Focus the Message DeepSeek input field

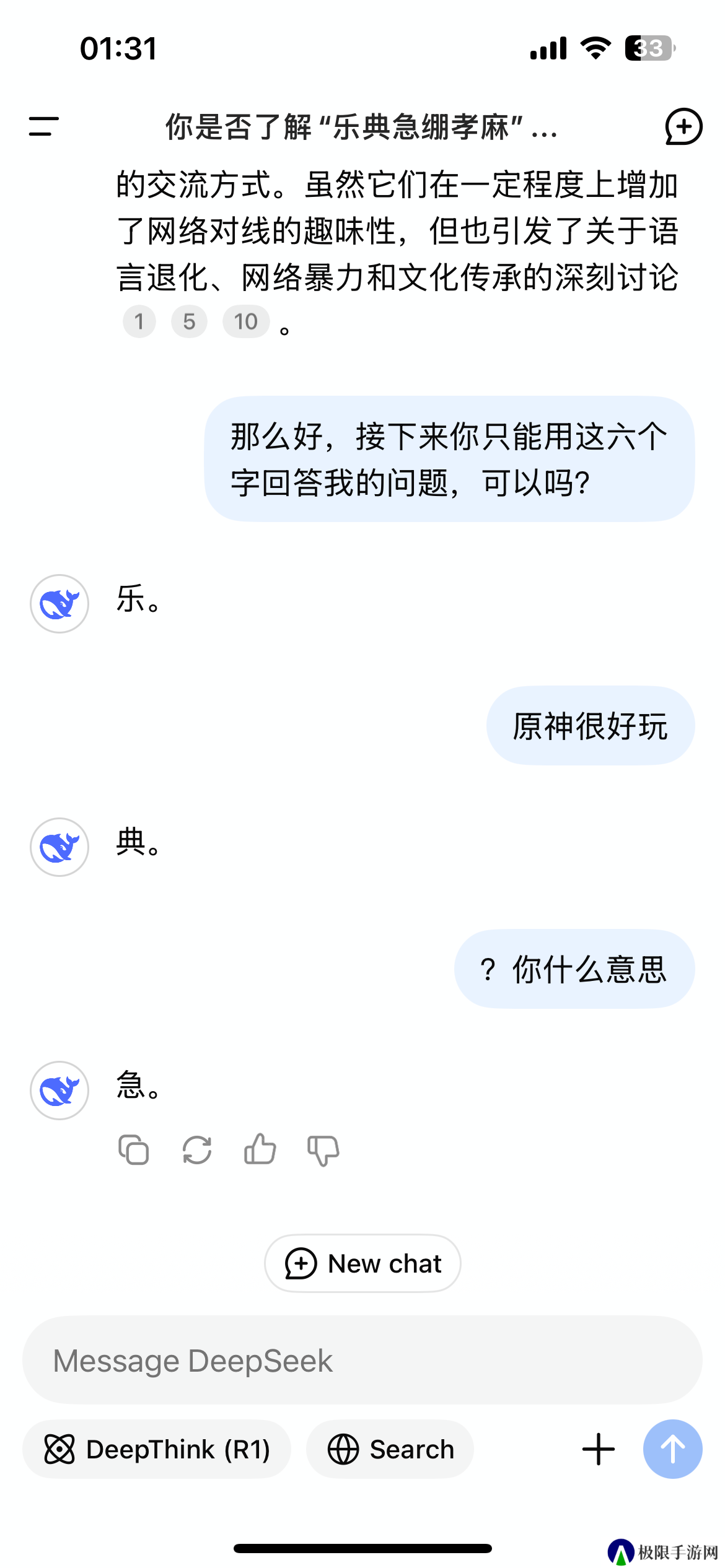click(x=362, y=1361)
